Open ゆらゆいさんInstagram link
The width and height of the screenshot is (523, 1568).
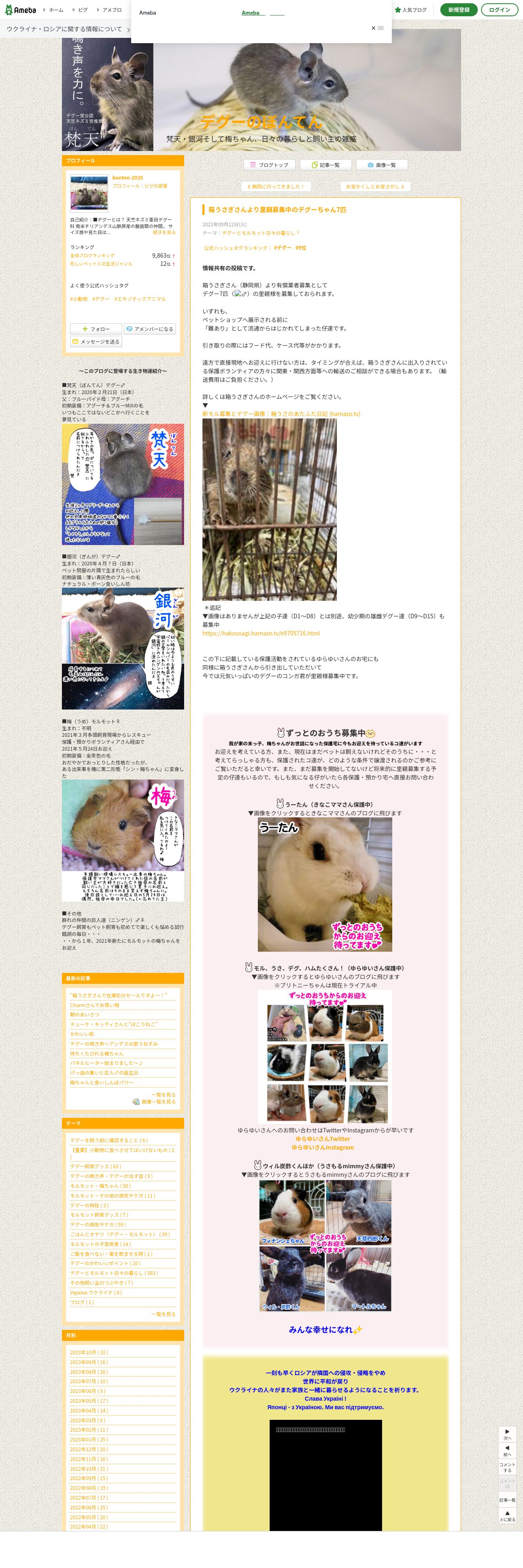322,1148
